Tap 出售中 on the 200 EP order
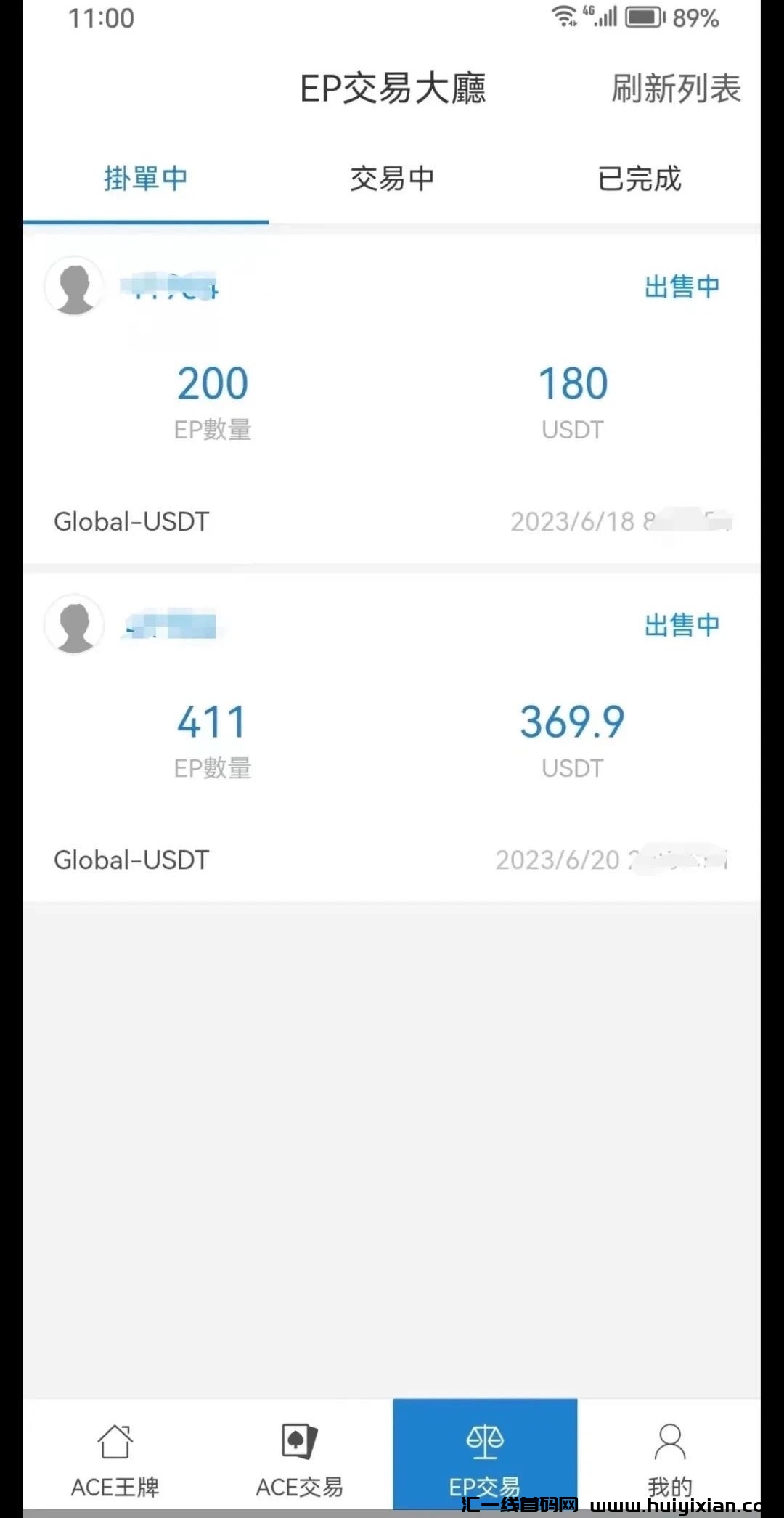Image resolution: width=784 pixels, height=1518 pixels. click(x=681, y=285)
